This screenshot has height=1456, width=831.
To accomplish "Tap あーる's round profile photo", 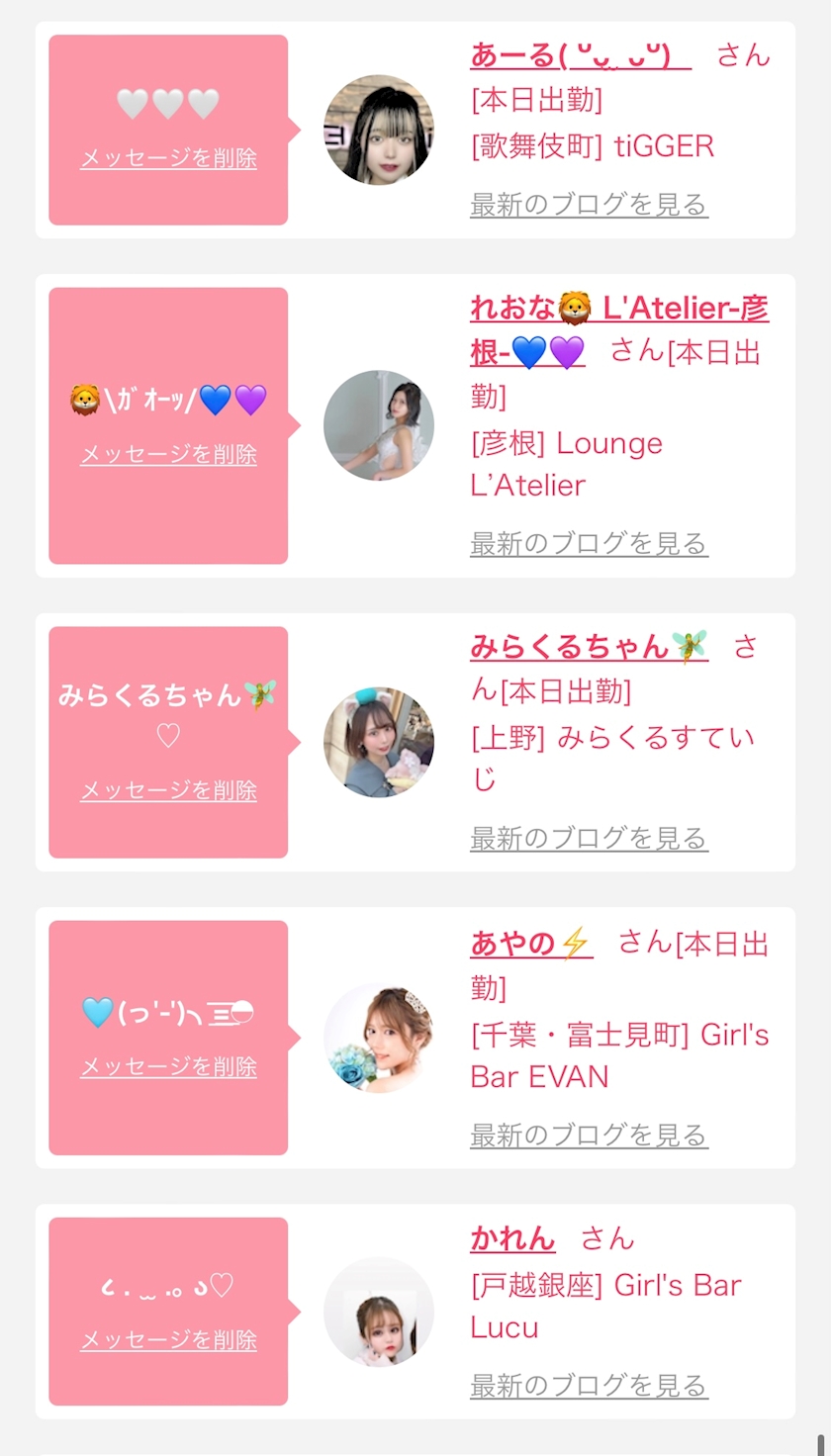I will [379, 130].
